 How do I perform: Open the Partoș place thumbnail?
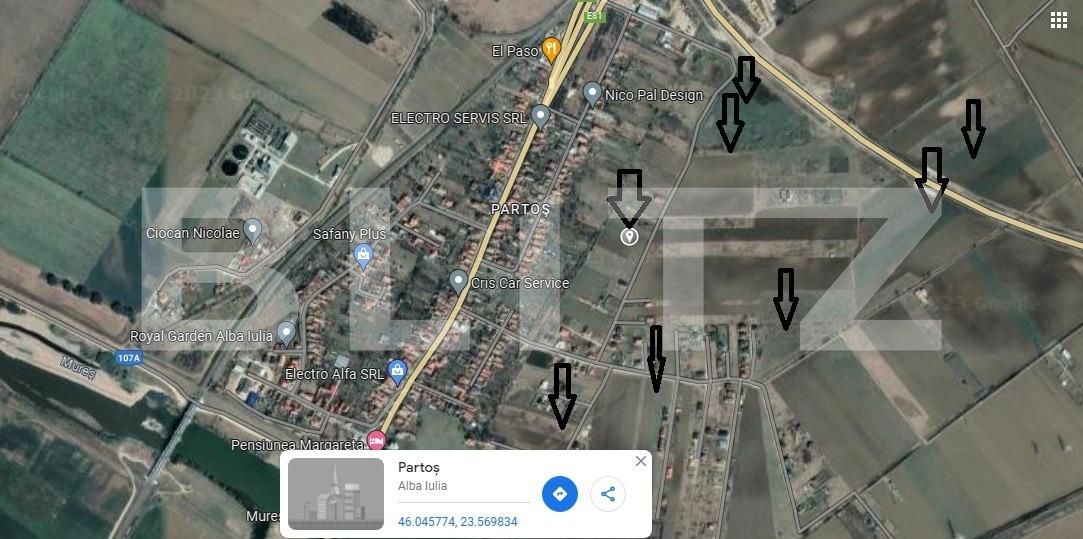pos(336,494)
